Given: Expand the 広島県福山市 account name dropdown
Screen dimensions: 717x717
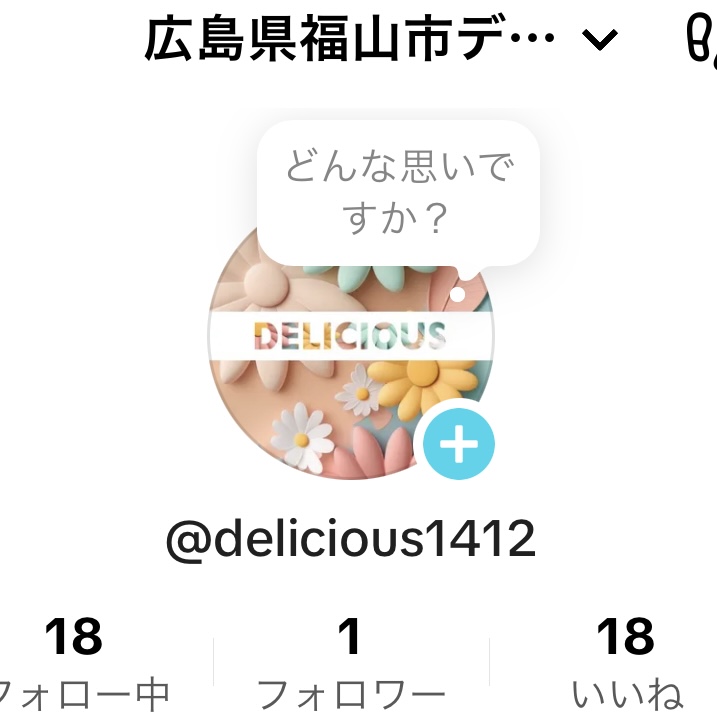Looking at the screenshot, I should [x=600, y=41].
